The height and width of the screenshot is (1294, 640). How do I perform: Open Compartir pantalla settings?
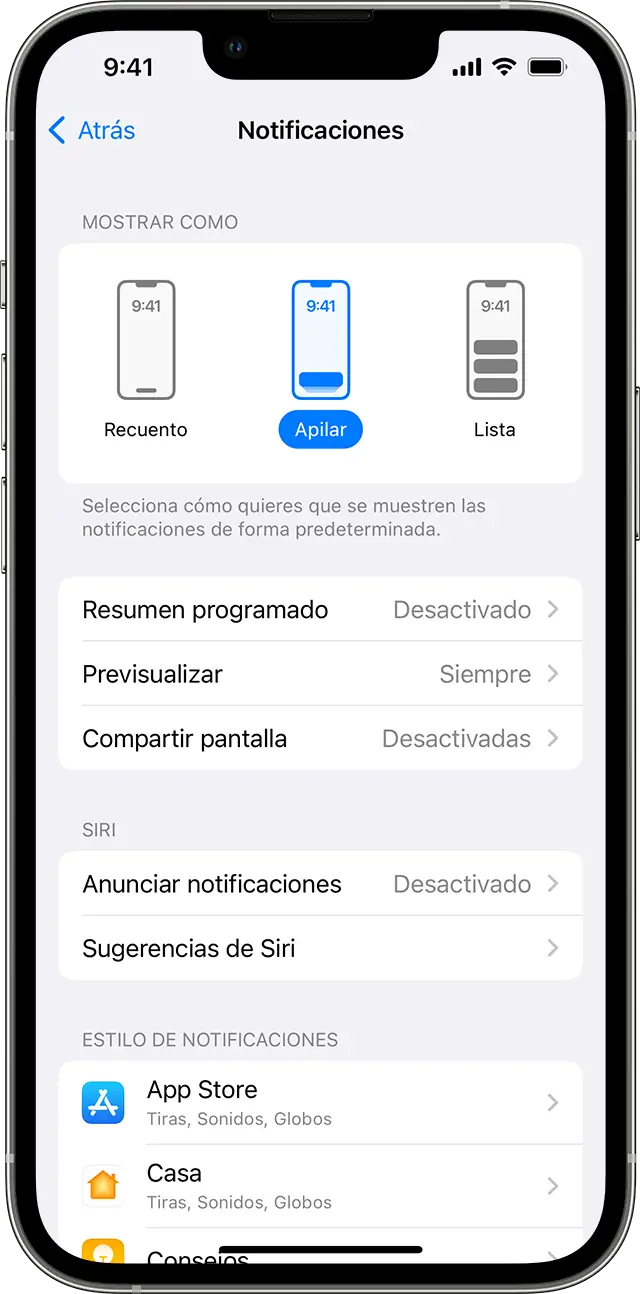[x=320, y=739]
